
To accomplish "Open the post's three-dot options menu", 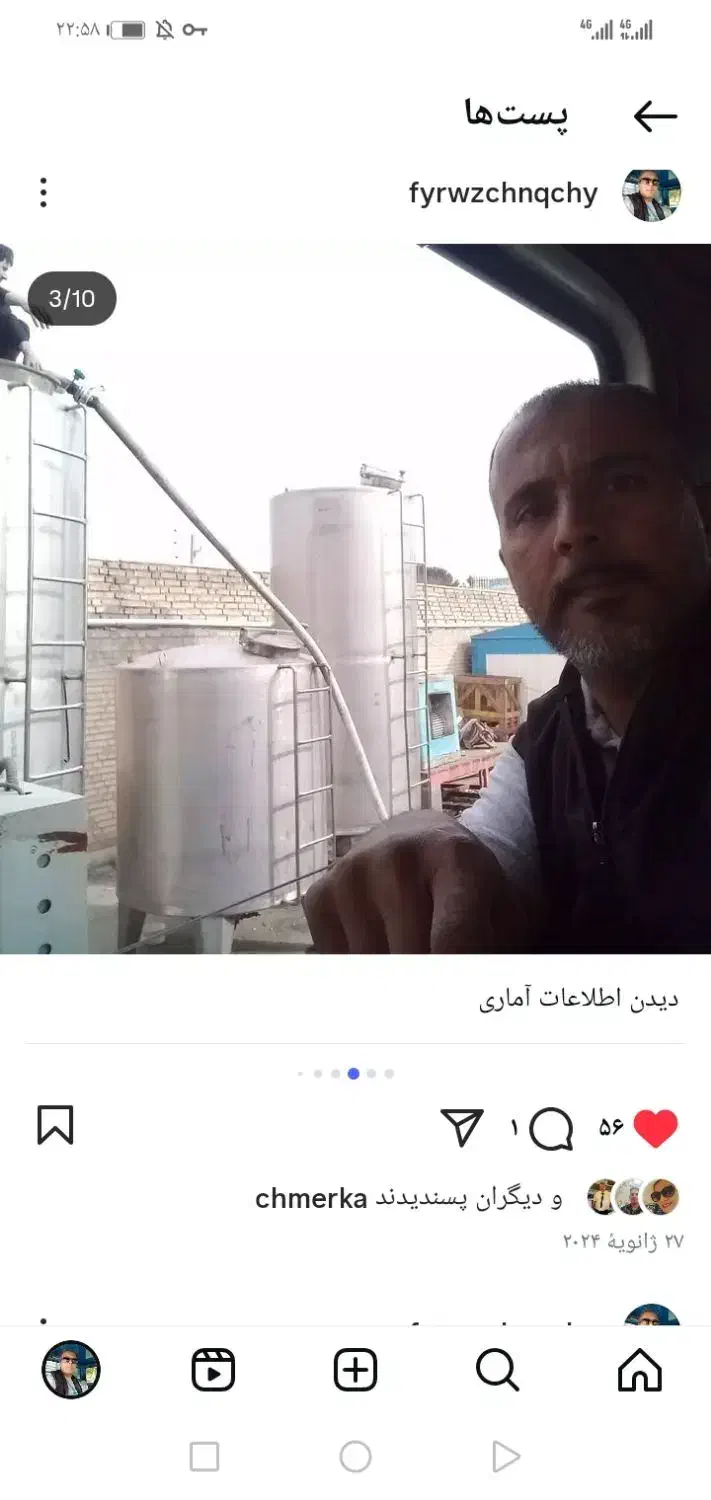I will pyautogui.click(x=43, y=192).
